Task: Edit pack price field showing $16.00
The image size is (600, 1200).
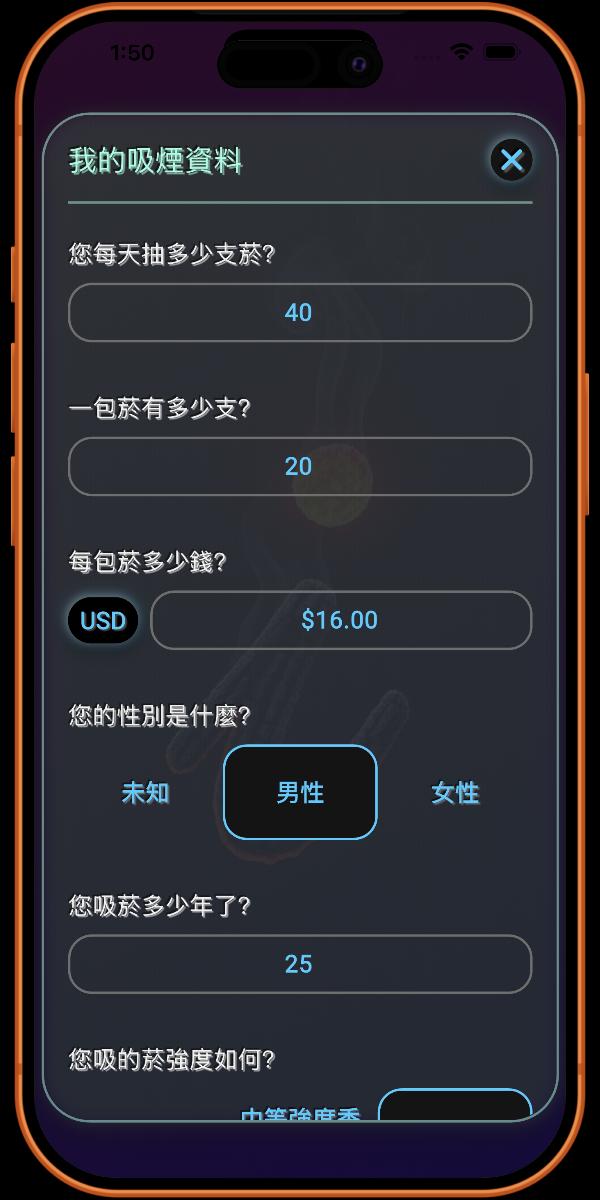Action: pos(340,620)
